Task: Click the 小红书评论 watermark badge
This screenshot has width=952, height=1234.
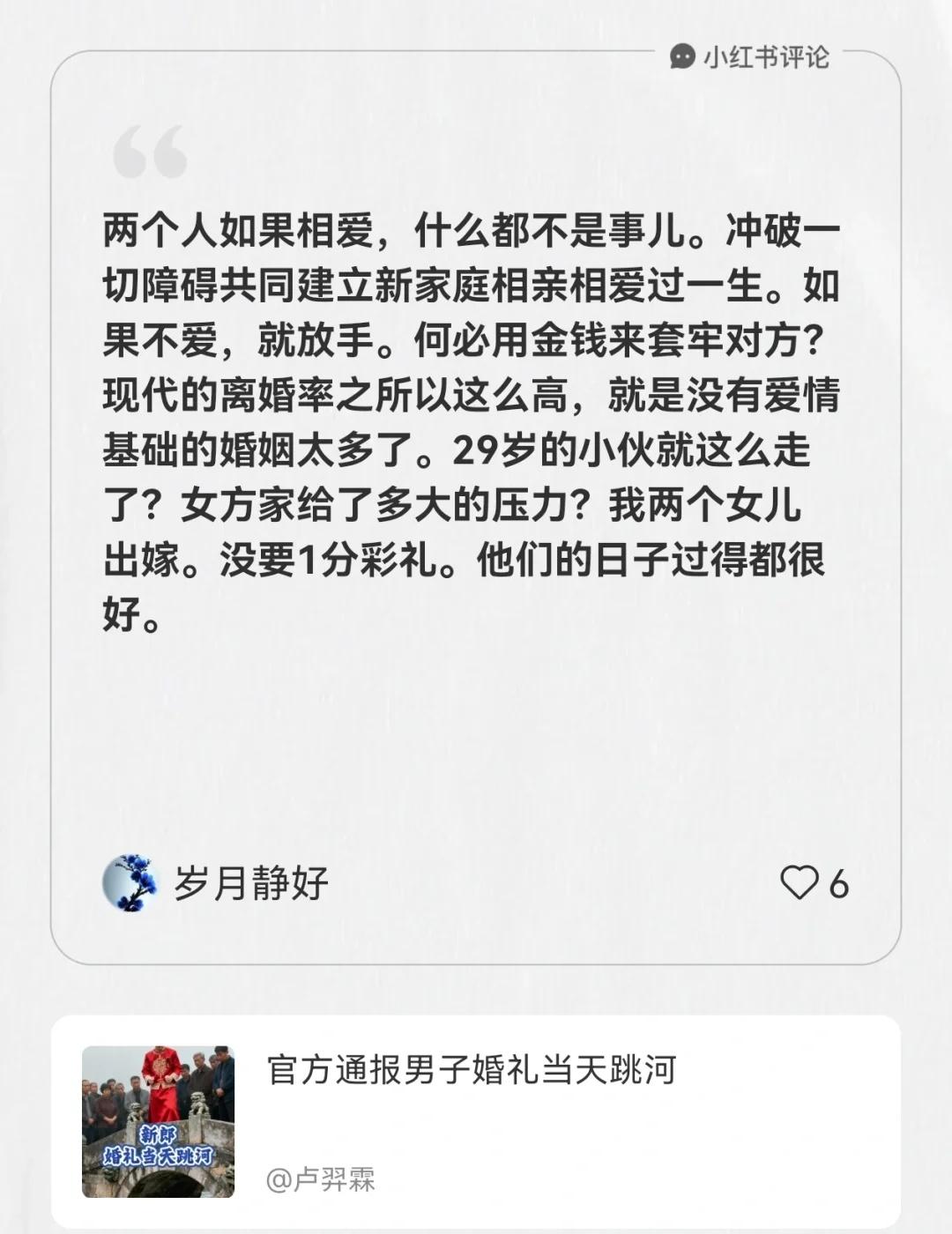Action: pos(754,56)
